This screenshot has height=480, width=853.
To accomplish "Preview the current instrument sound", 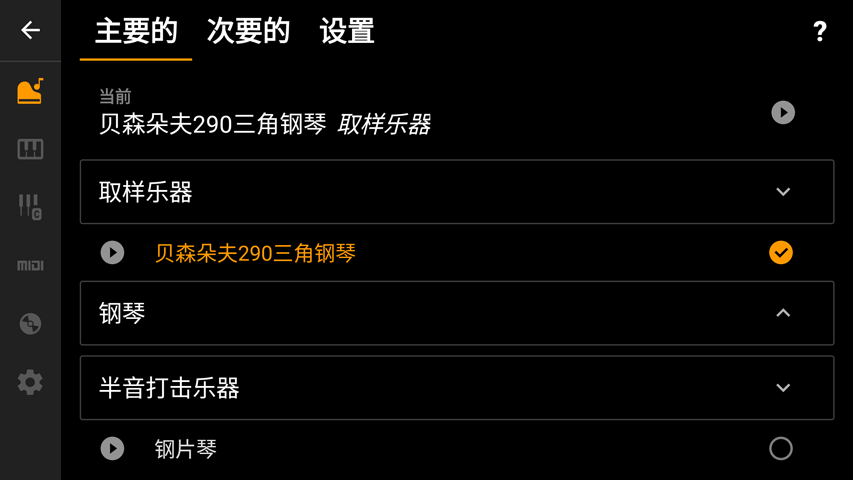I will (783, 112).
